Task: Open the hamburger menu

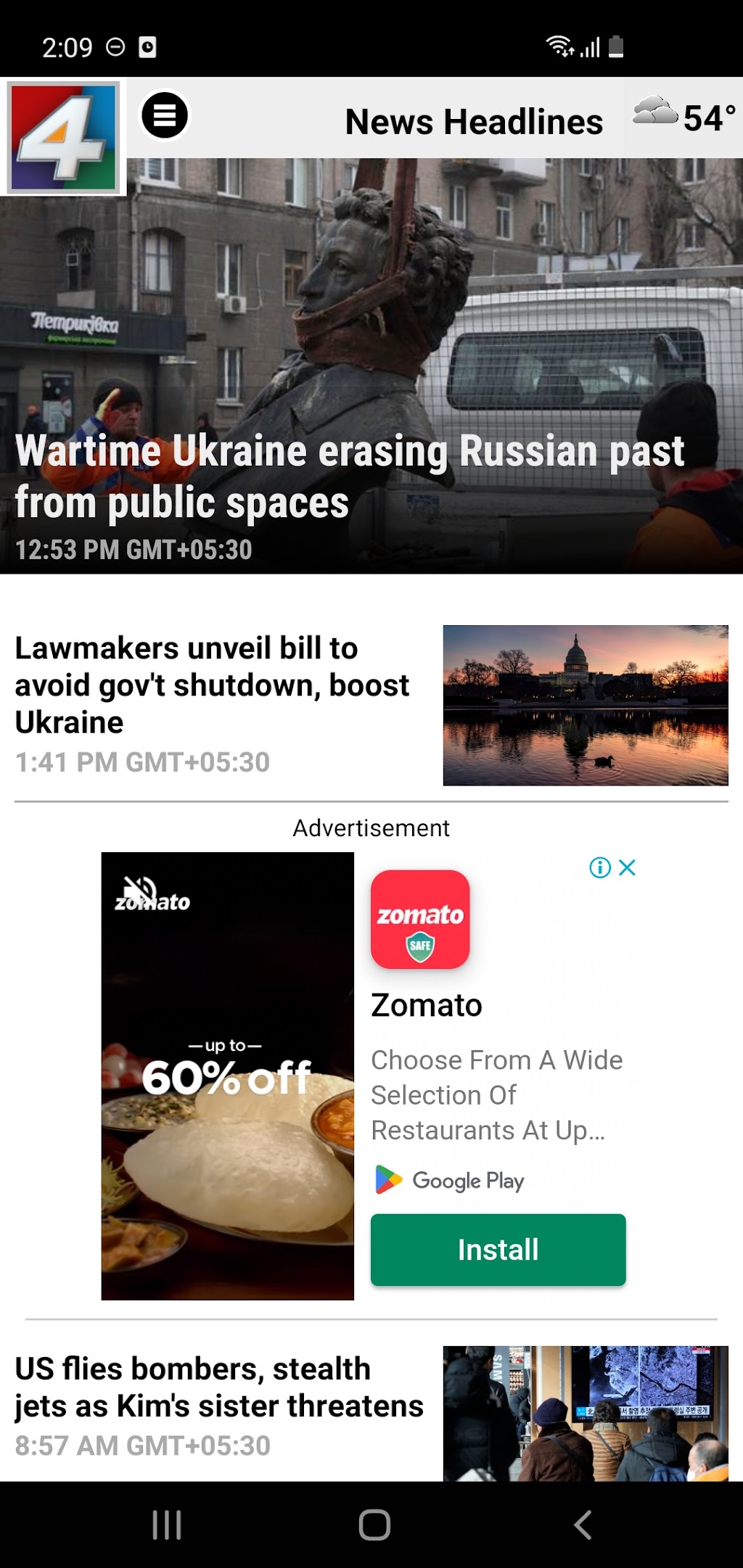Action: 165,115
